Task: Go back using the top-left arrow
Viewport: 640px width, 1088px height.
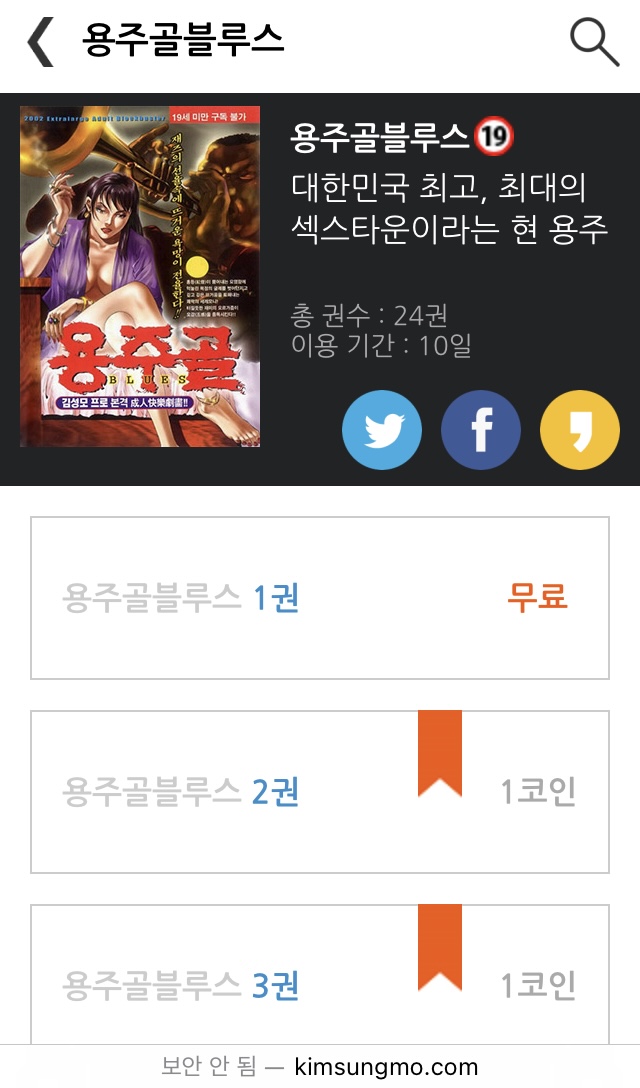Action: point(40,42)
